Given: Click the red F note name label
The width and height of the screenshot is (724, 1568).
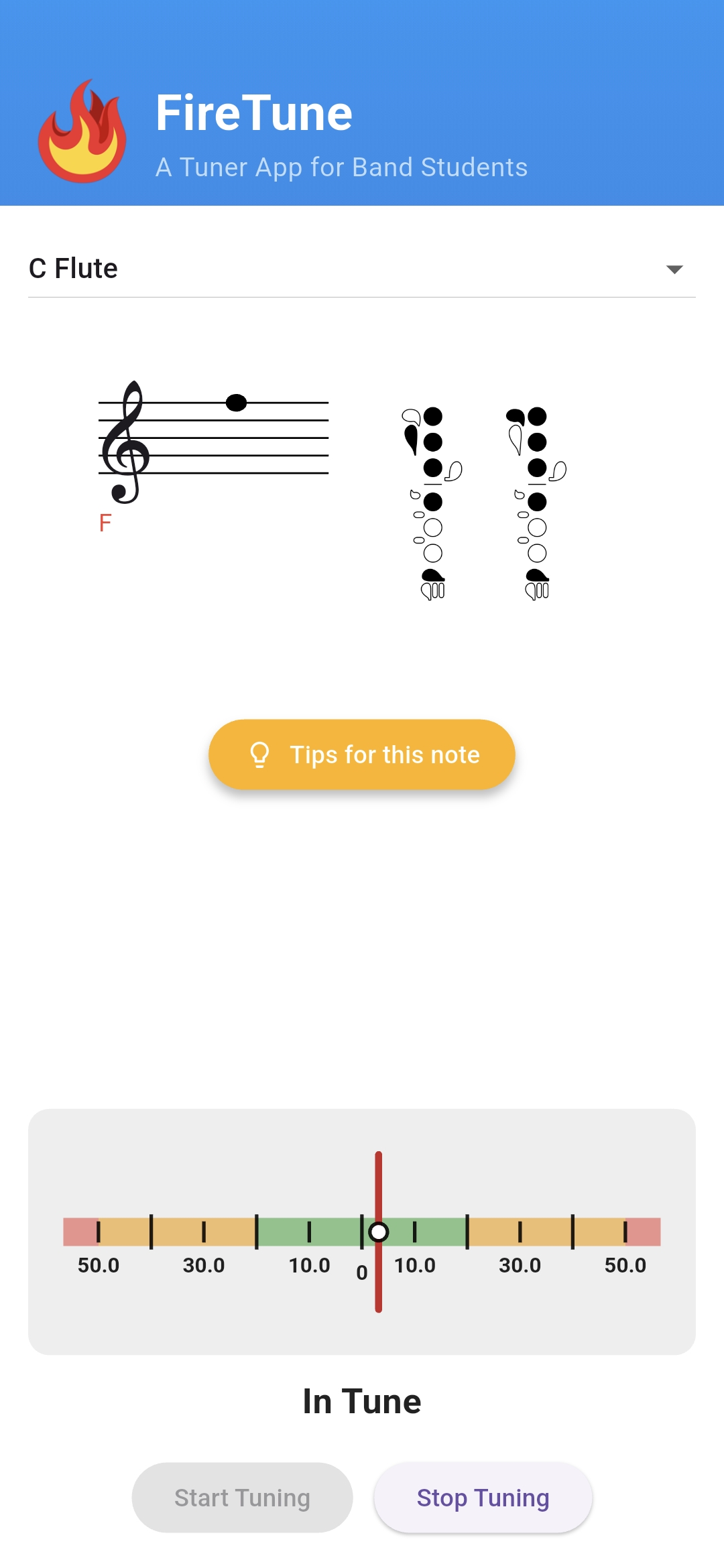Looking at the screenshot, I should [105, 523].
